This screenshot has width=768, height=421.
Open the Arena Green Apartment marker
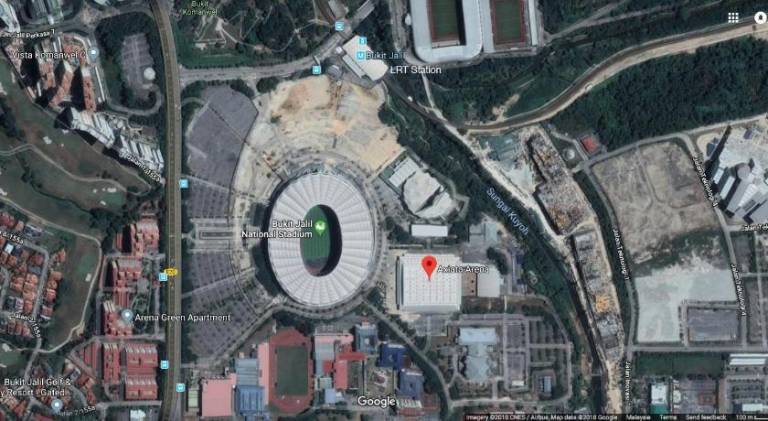point(127,316)
